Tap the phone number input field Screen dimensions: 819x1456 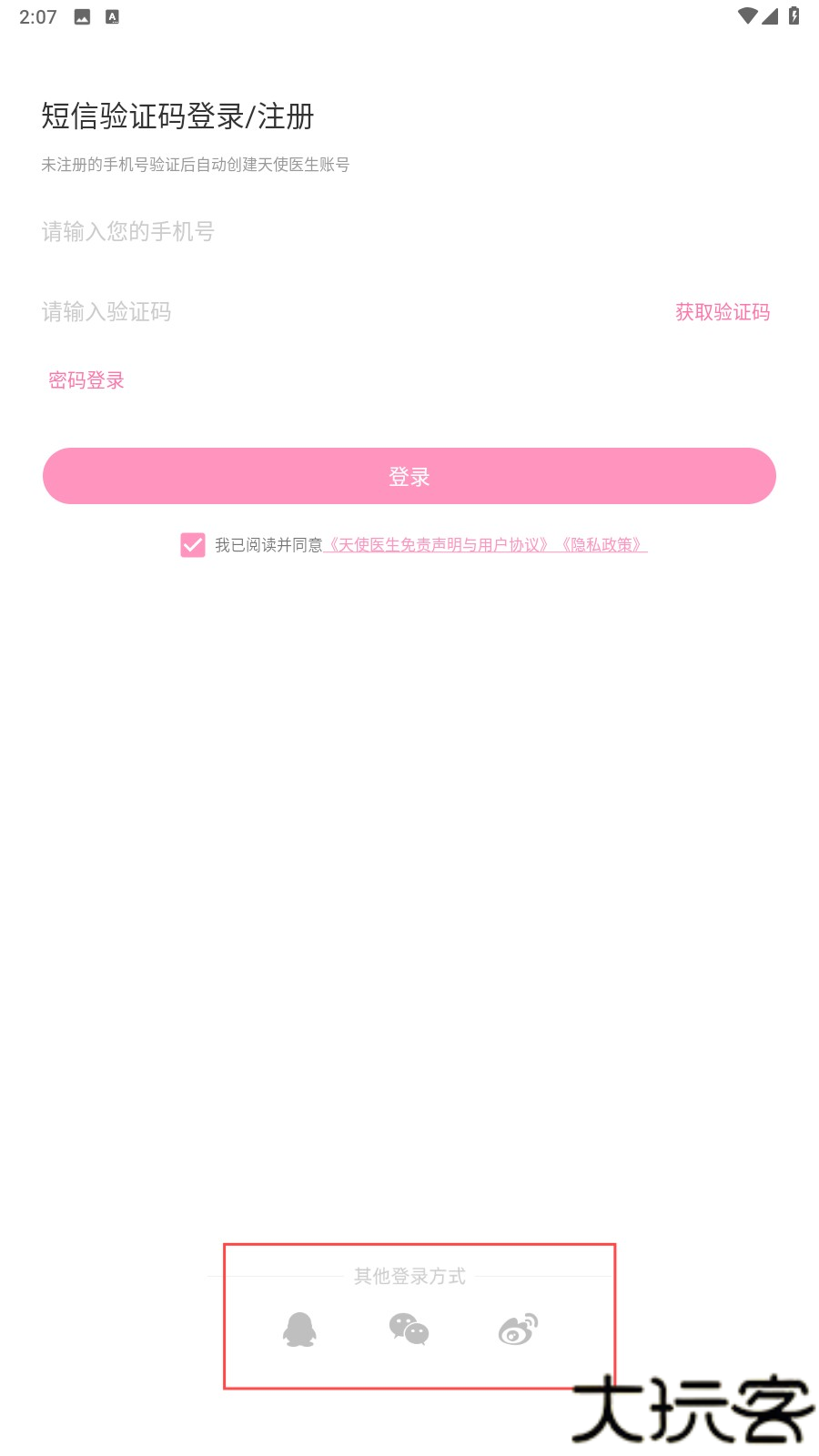(364, 232)
